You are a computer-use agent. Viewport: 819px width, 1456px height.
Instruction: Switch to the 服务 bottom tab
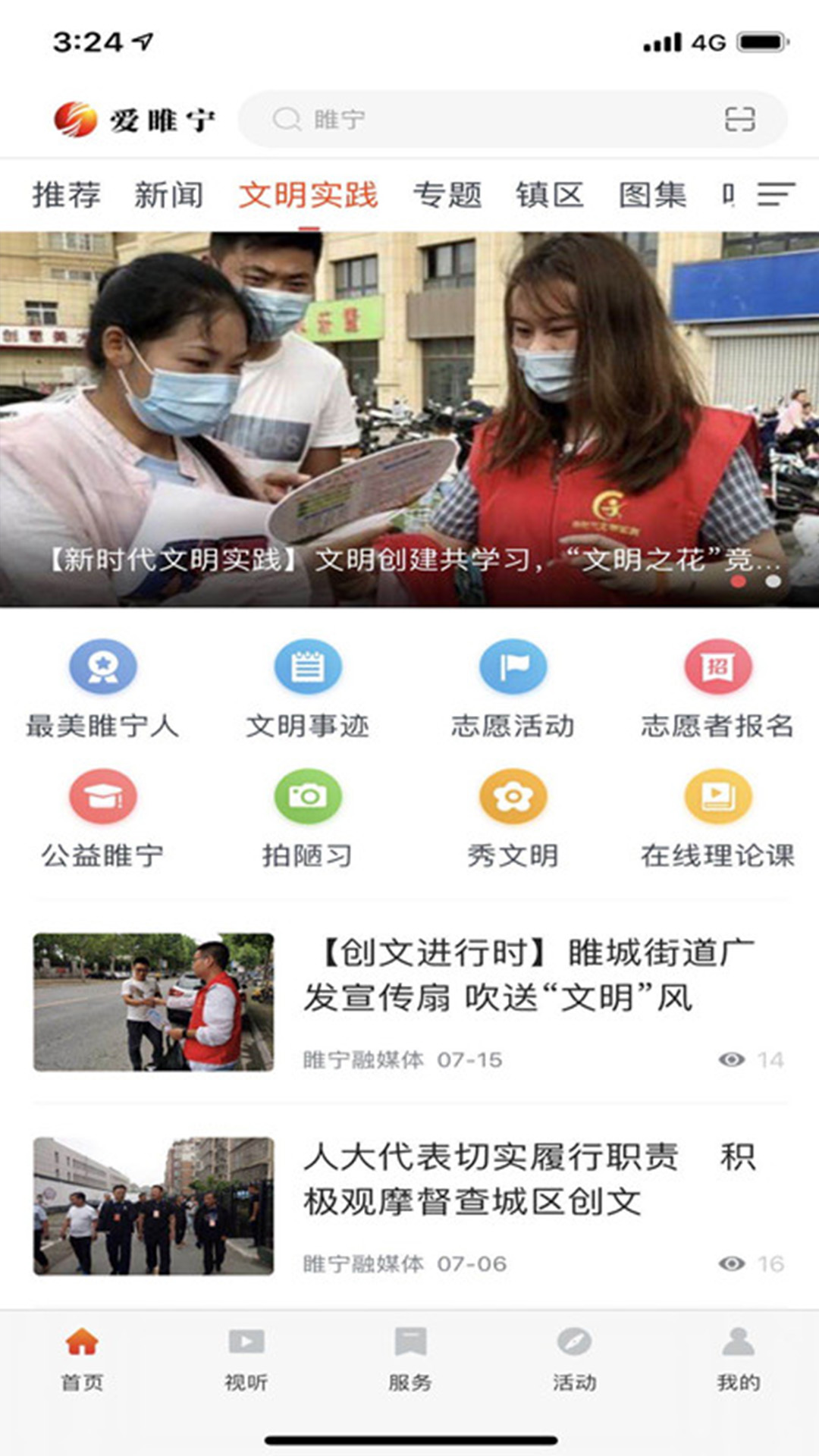tap(410, 1360)
